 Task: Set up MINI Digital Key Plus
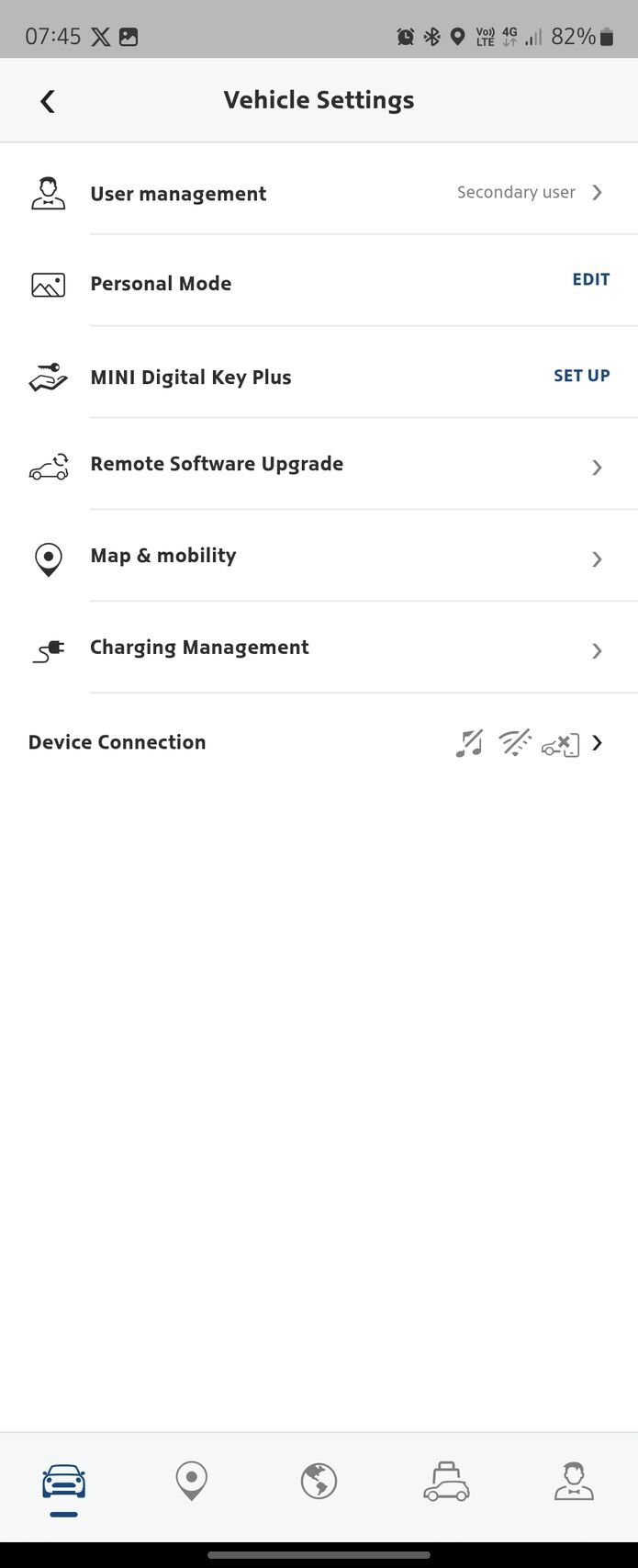(x=581, y=376)
